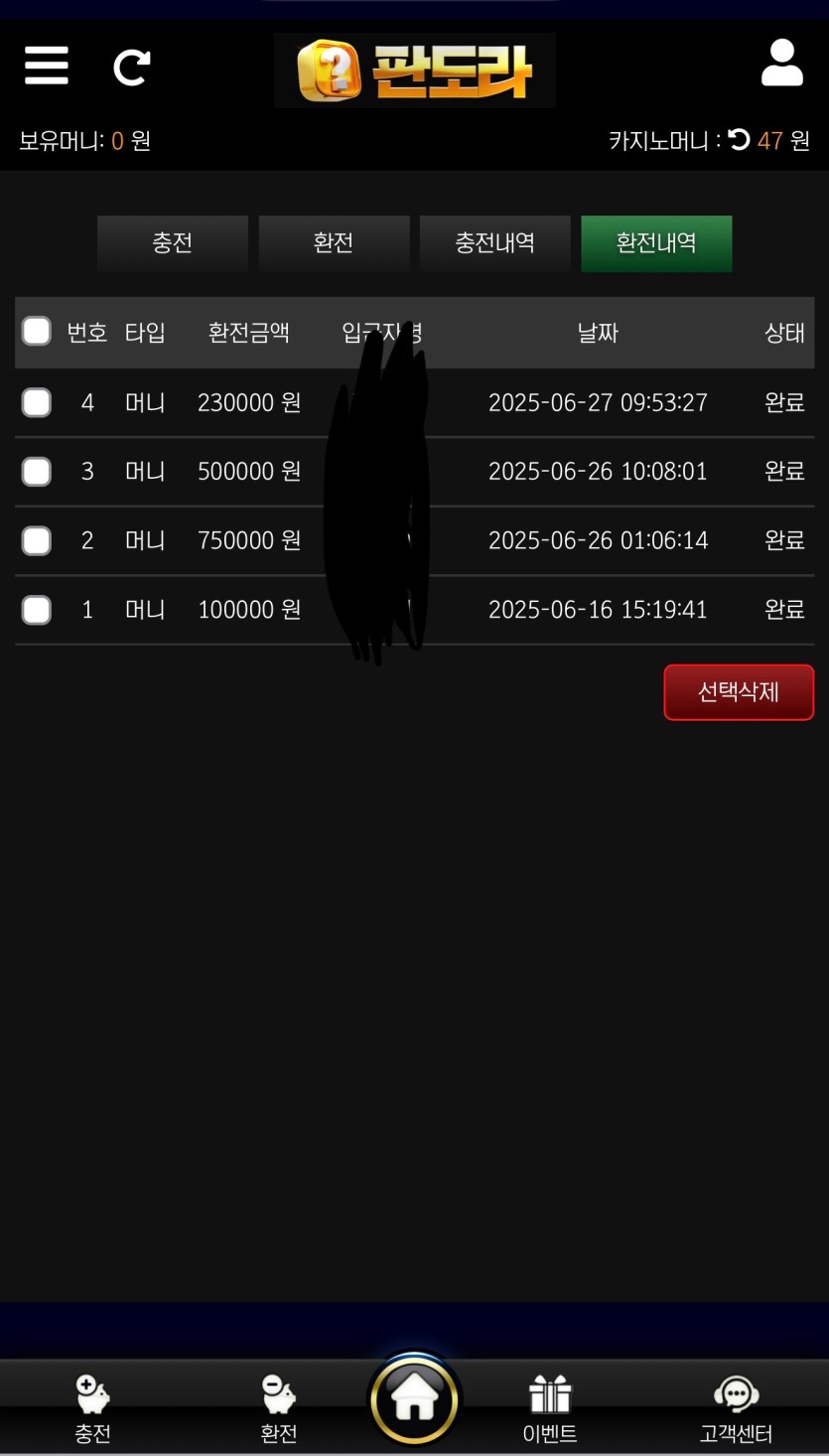Tick the checkbox for the 230000 원 row
The height and width of the screenshot is (1456, 829).
37,402
